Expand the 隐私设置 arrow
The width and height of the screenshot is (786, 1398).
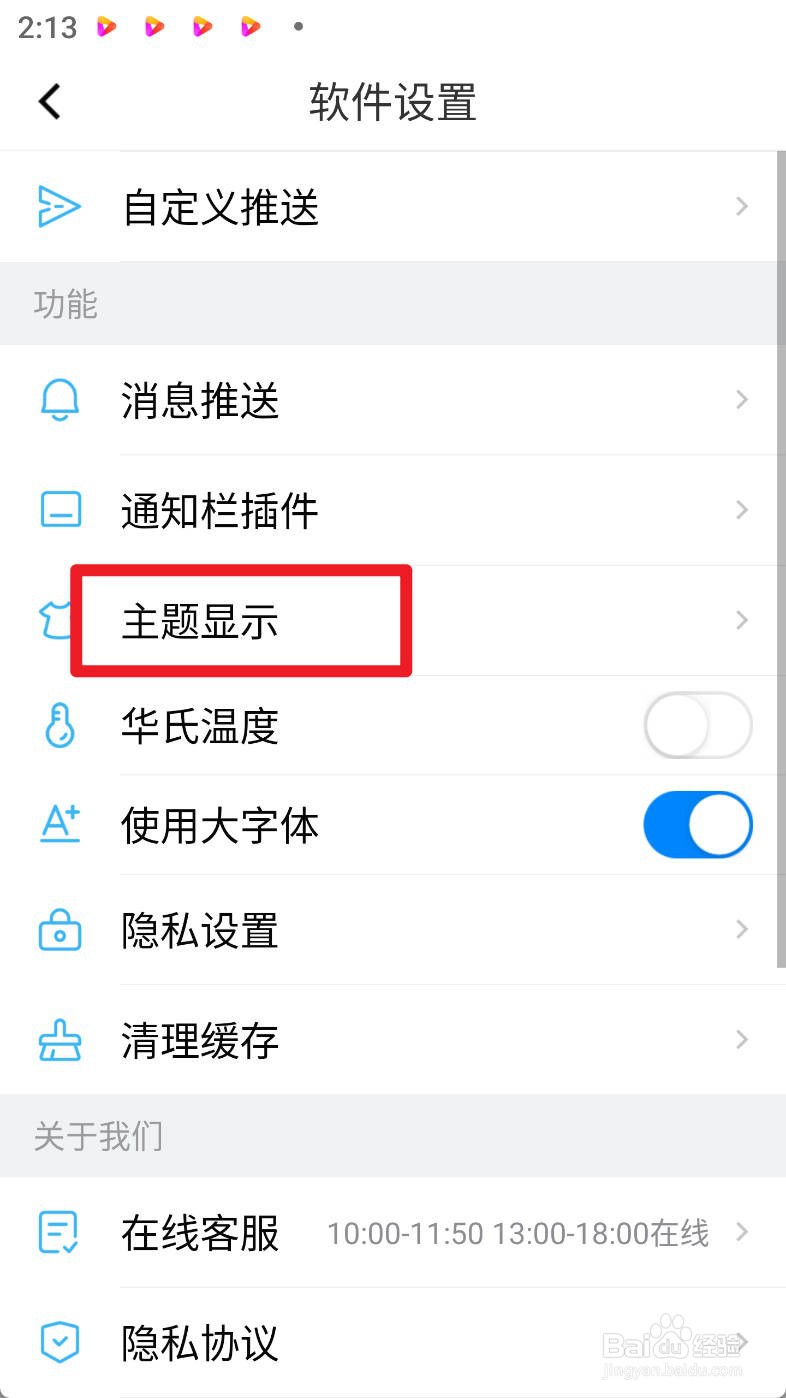point(741,930)
